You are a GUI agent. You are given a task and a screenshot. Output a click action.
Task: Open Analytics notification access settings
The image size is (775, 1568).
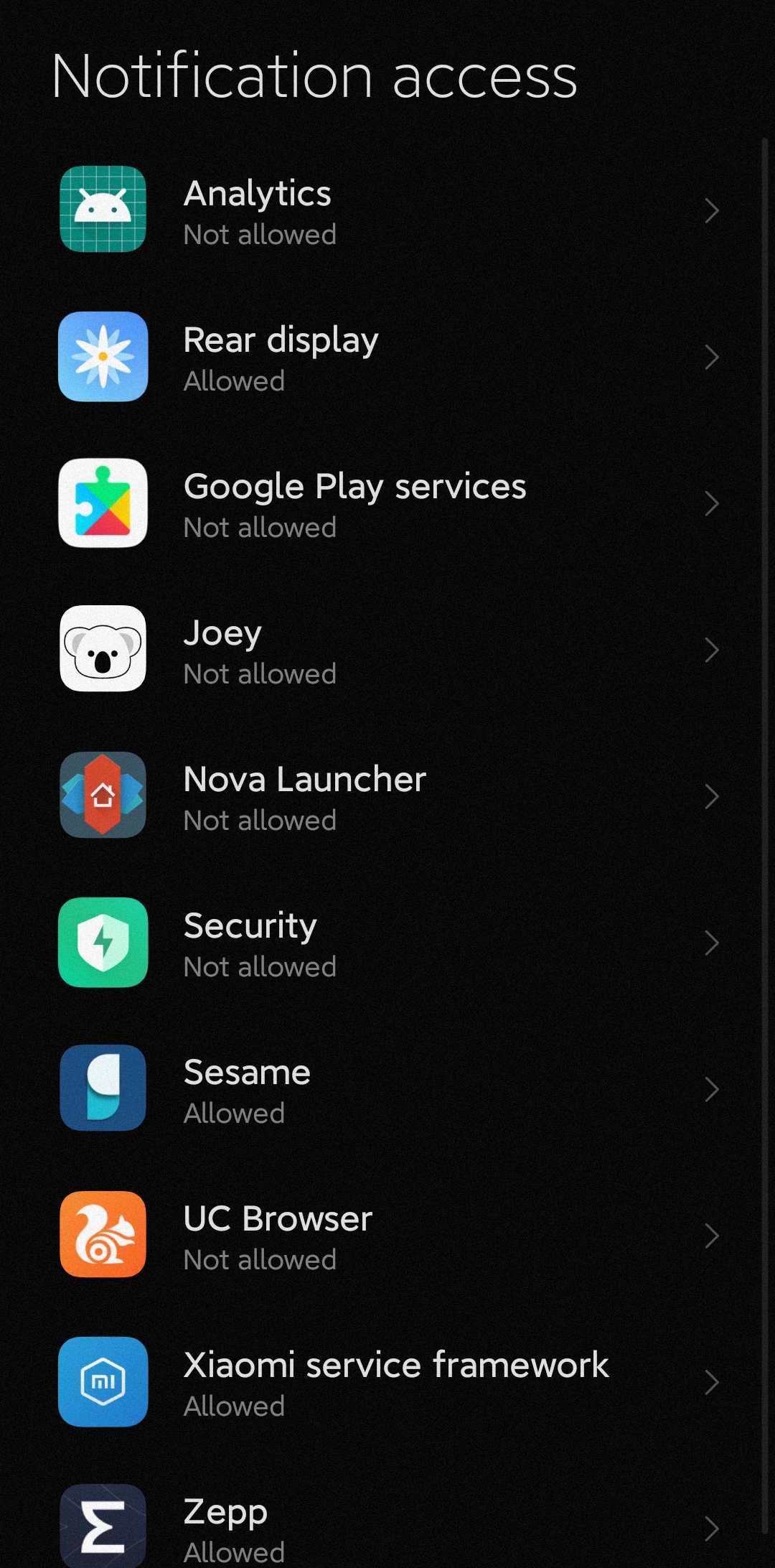click(x=387, y=210)
